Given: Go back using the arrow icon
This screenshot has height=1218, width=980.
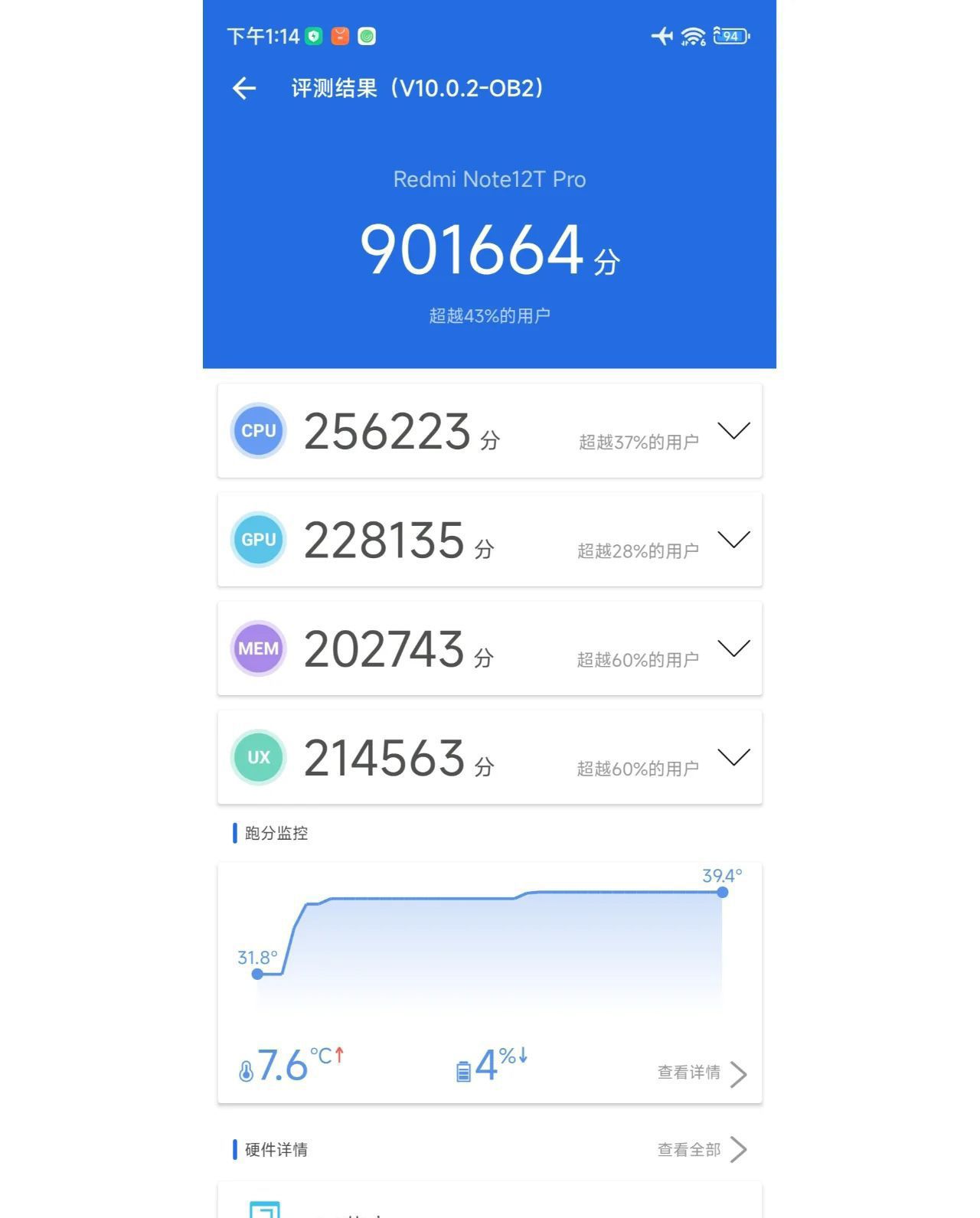Looking at the screenshot, I should point(243,89).
